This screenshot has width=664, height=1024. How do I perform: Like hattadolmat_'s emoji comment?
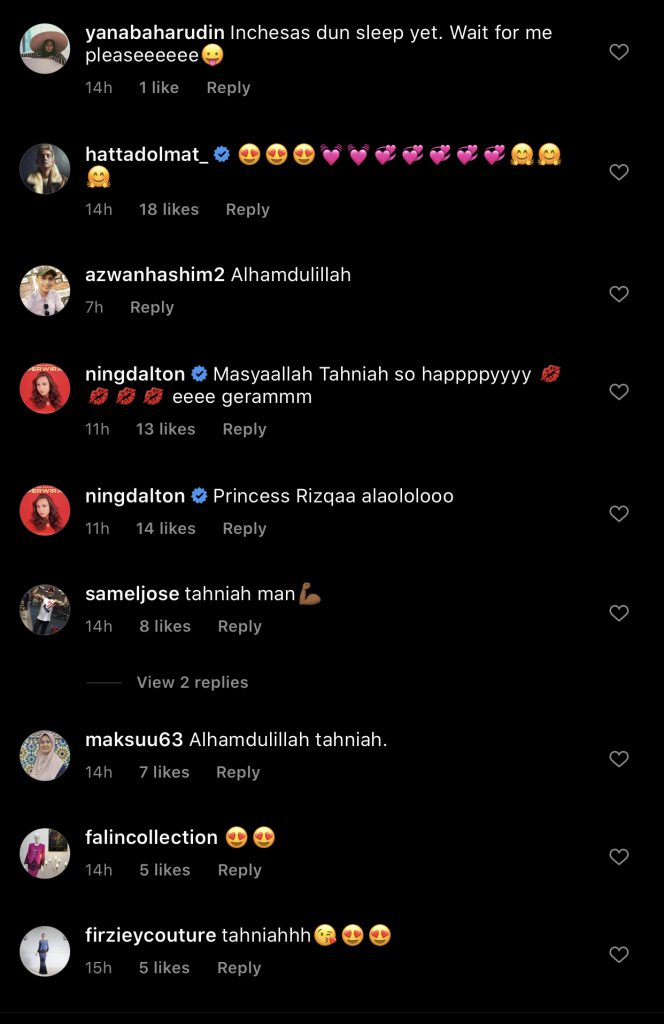pyautogui.click(x=619, y=172)
